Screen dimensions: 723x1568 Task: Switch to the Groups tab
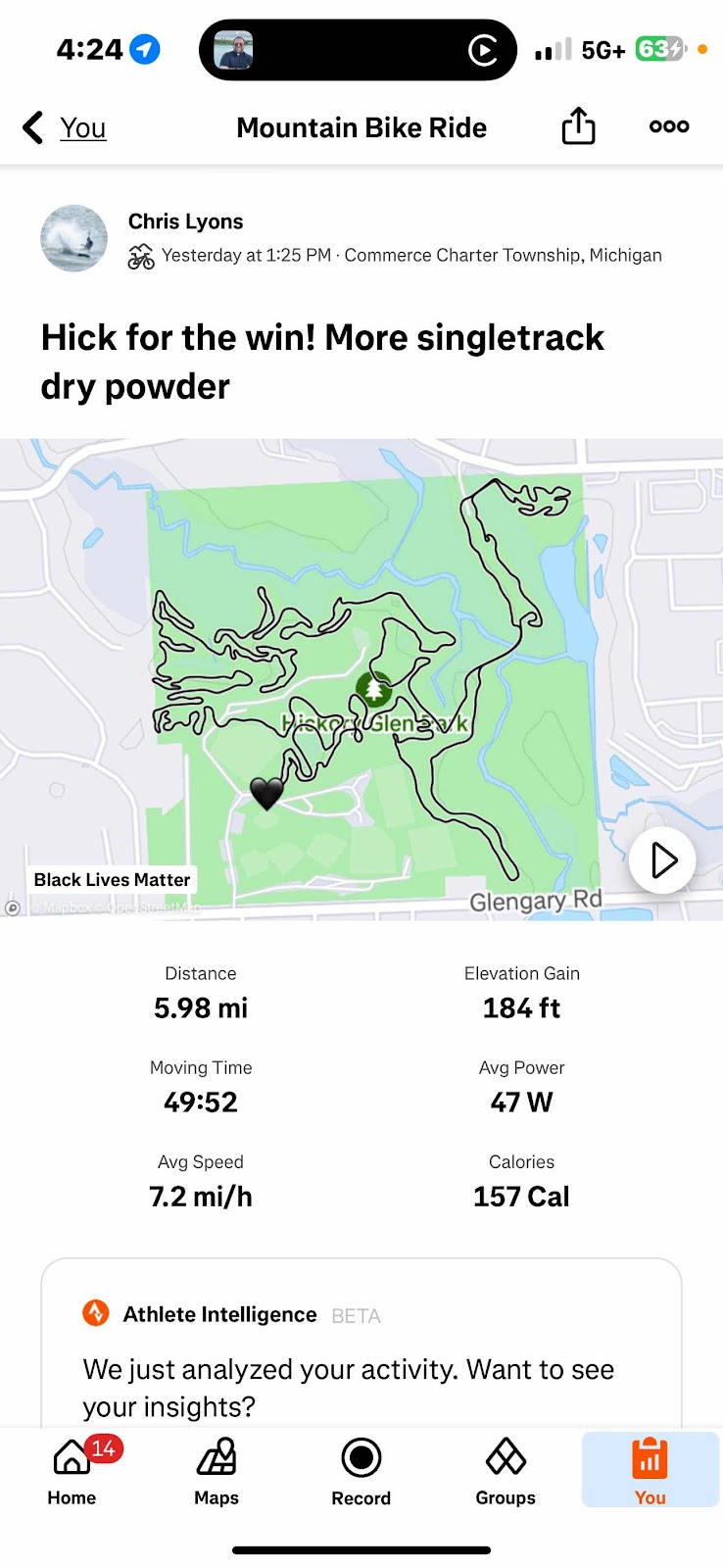pos(506,1470)
